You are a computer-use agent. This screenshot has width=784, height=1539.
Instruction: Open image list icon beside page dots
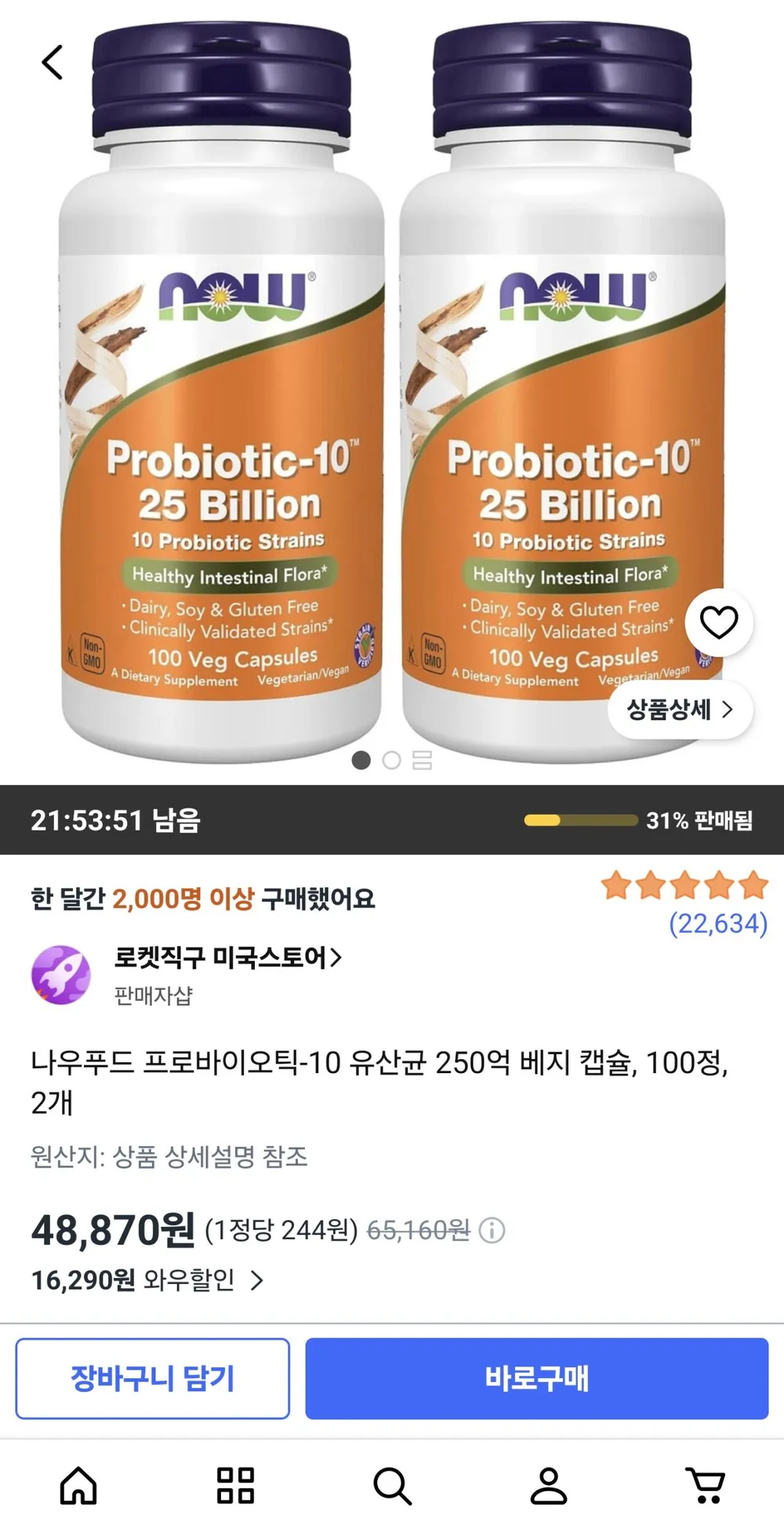(x=423, y=760)
